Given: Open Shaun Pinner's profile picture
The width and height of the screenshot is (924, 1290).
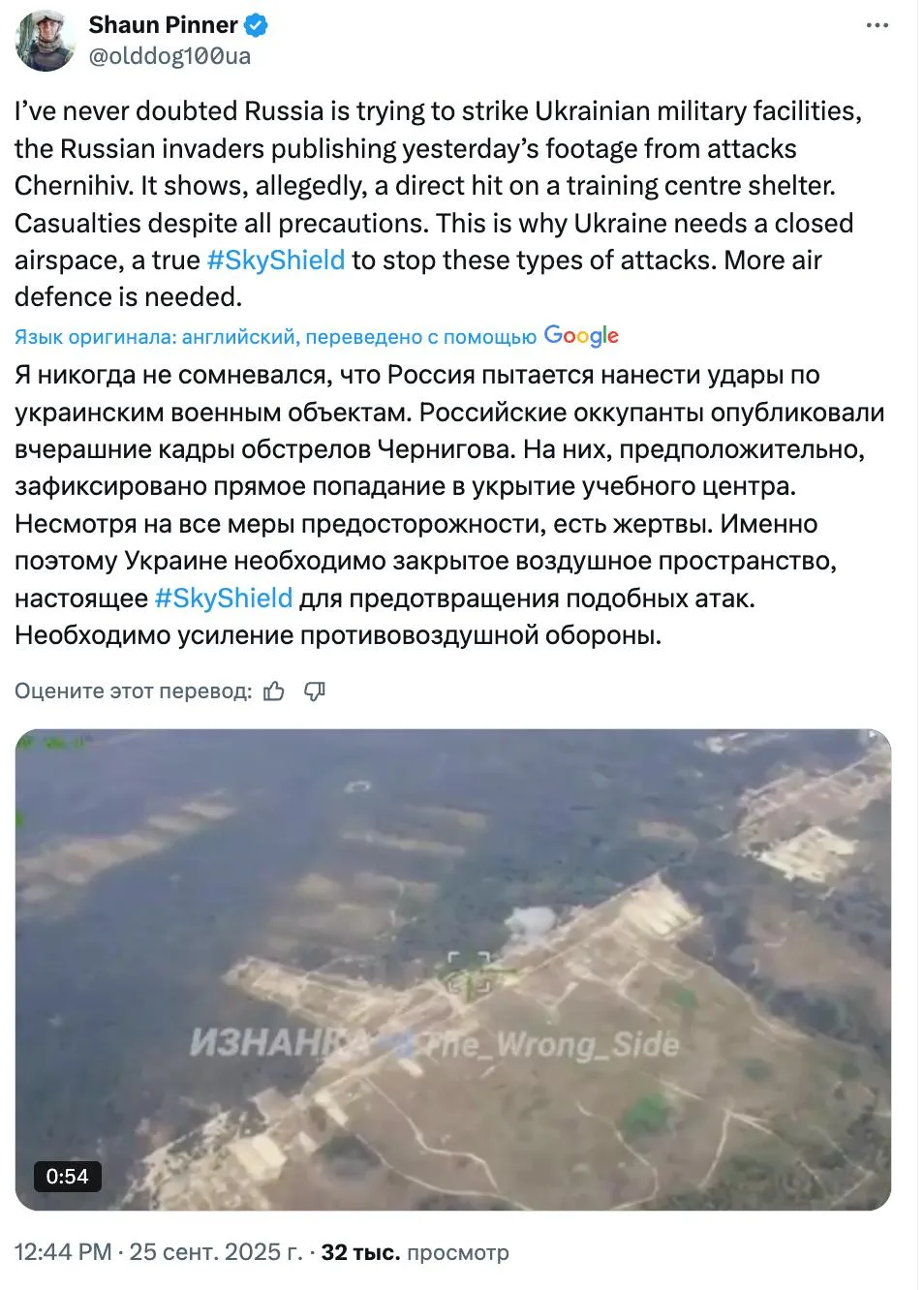Looking at the screenshot, I should (45, 41).
